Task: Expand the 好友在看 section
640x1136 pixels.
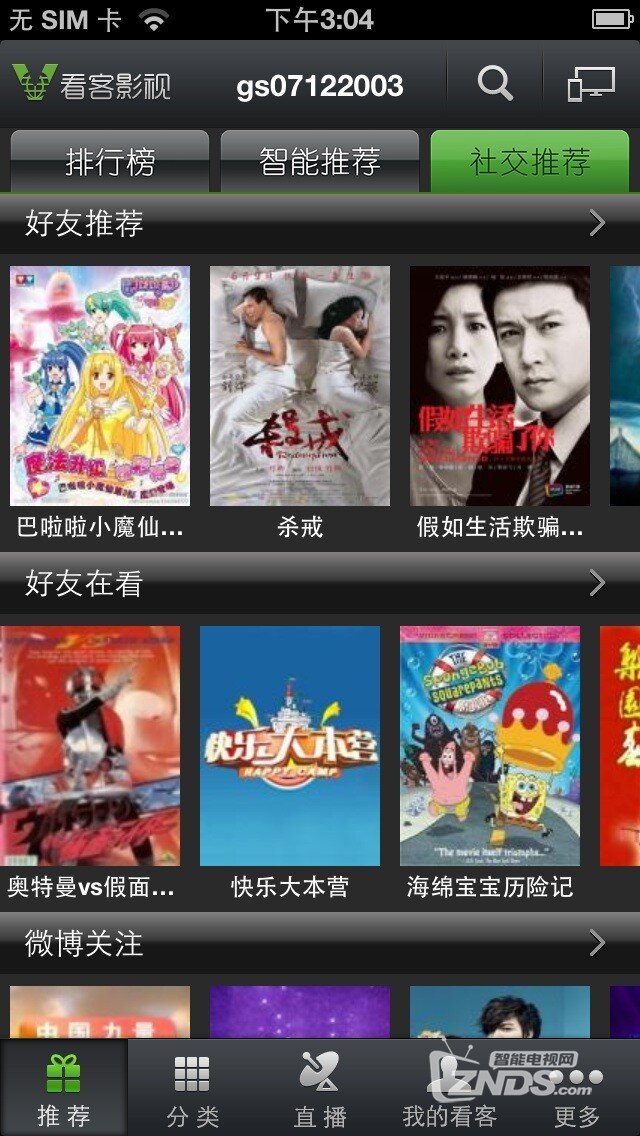Action: 597,583
